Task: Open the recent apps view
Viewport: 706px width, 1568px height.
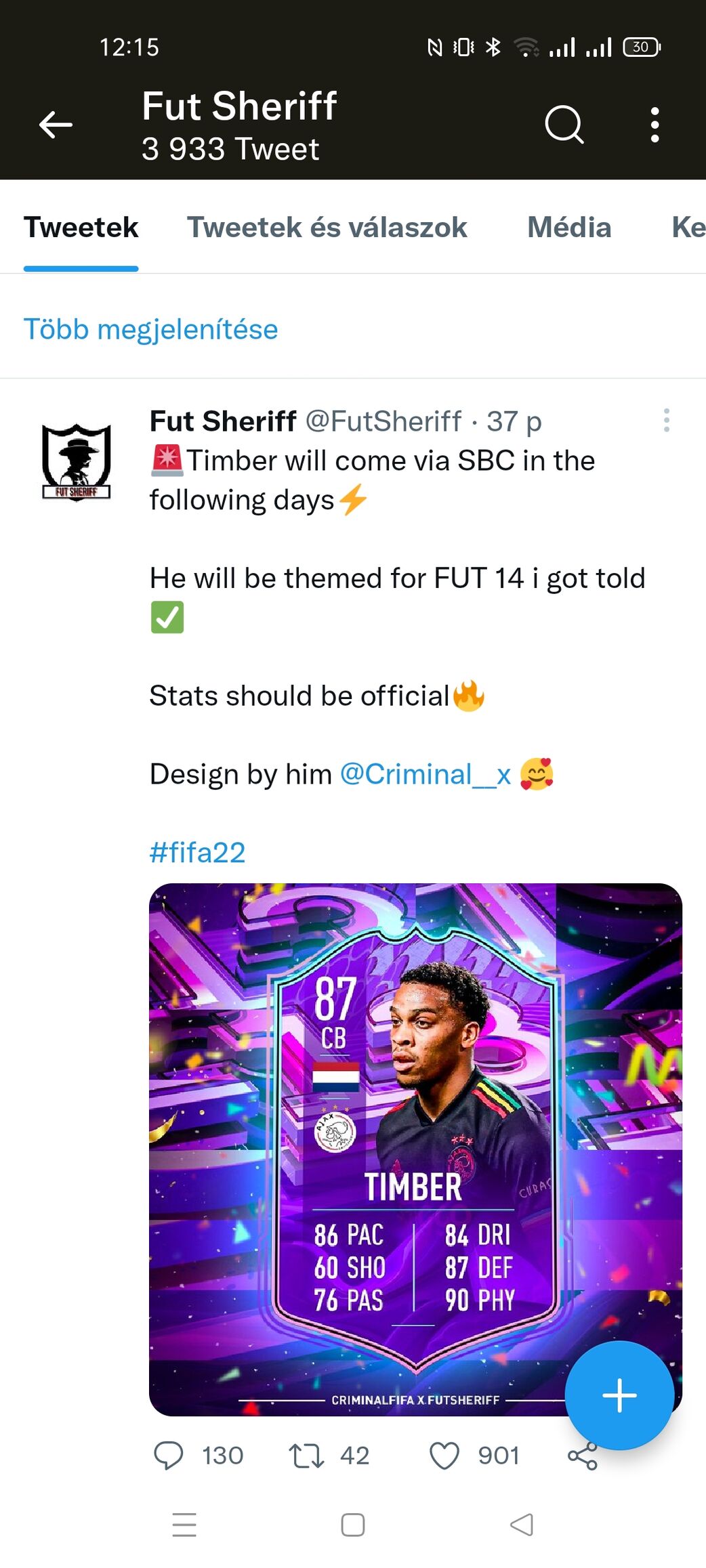Action: click(x=184, y=1525)
